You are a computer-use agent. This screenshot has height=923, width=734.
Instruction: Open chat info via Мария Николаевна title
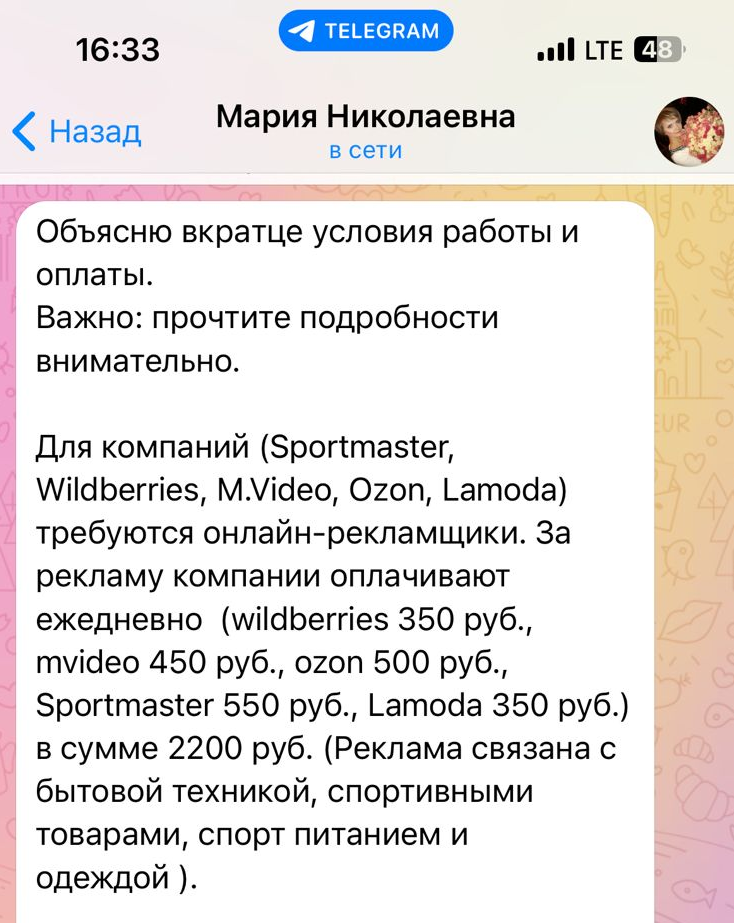(x=365, y=118)
